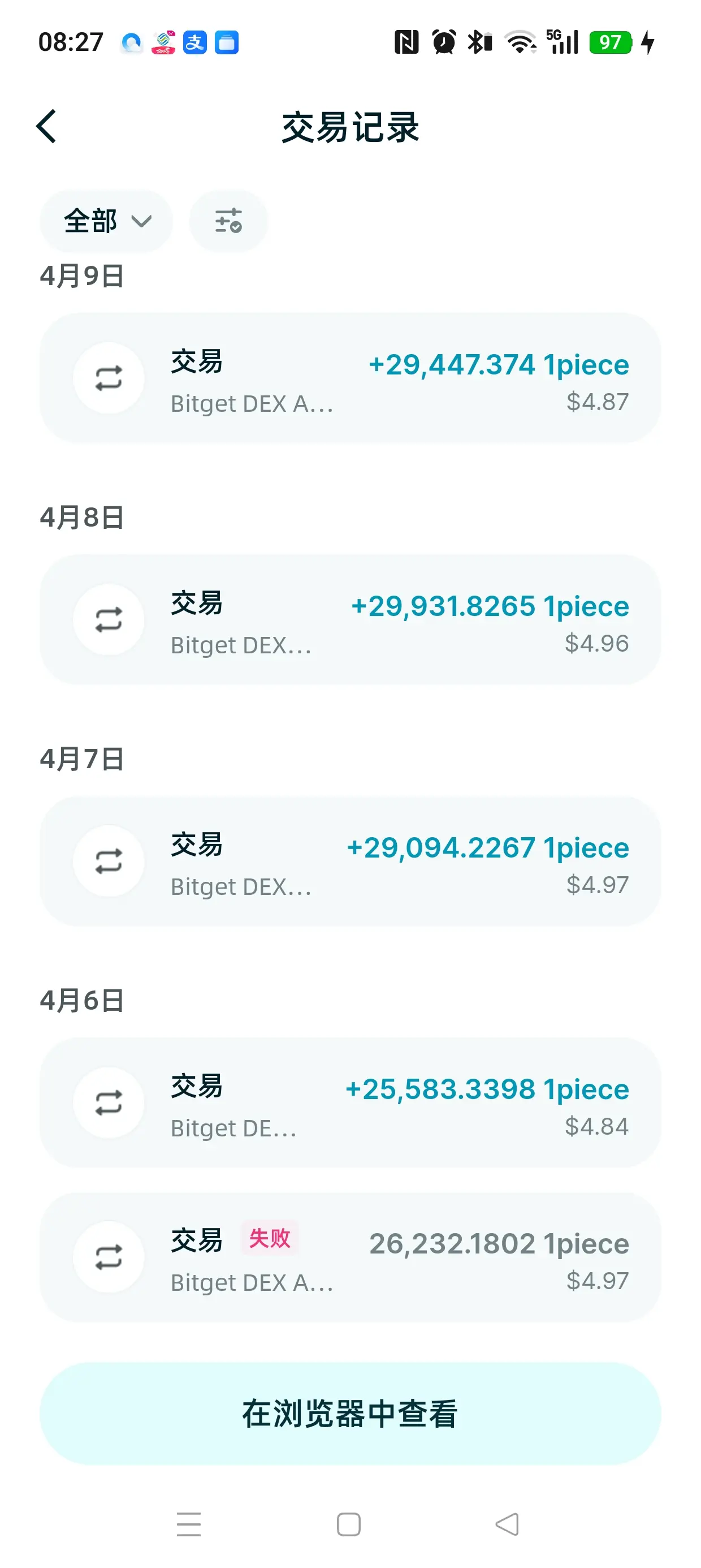This screenshot has height=1568, width=701.
Task: Open the advanced filter settings icon
Action: pyautogui.click(x=228, y=221)
